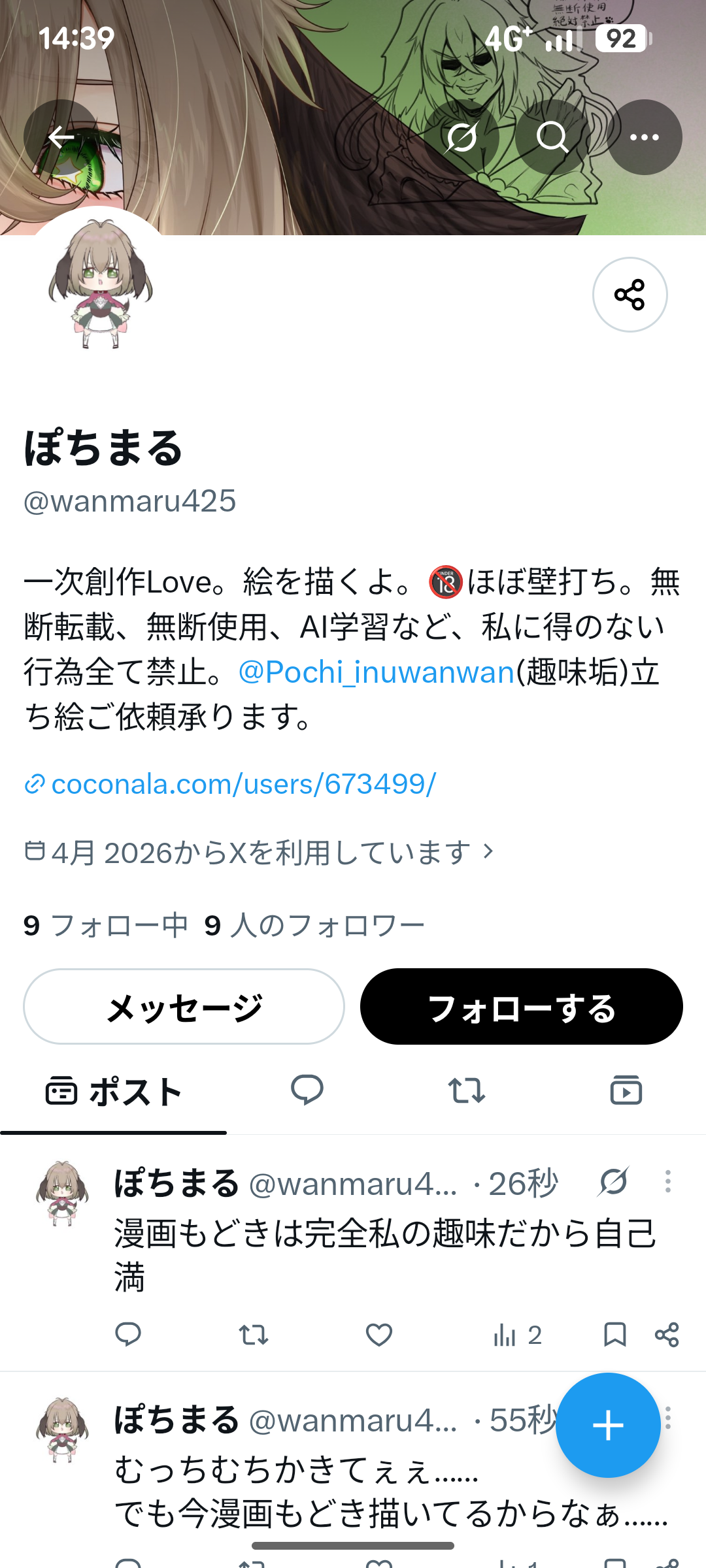Go back using the arrow in the header
Screen dimensions: 706x1568
[x=61, y=137]
